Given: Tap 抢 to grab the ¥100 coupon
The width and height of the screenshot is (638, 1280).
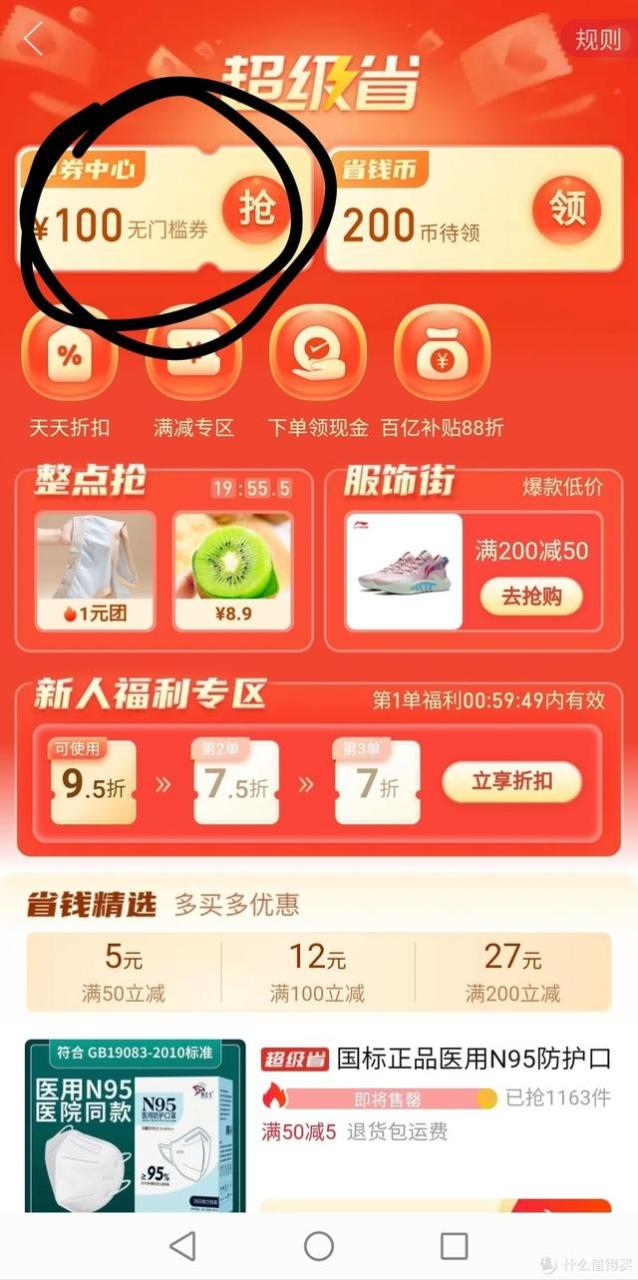Looking at the screenshot, I should tap(257, 210).
